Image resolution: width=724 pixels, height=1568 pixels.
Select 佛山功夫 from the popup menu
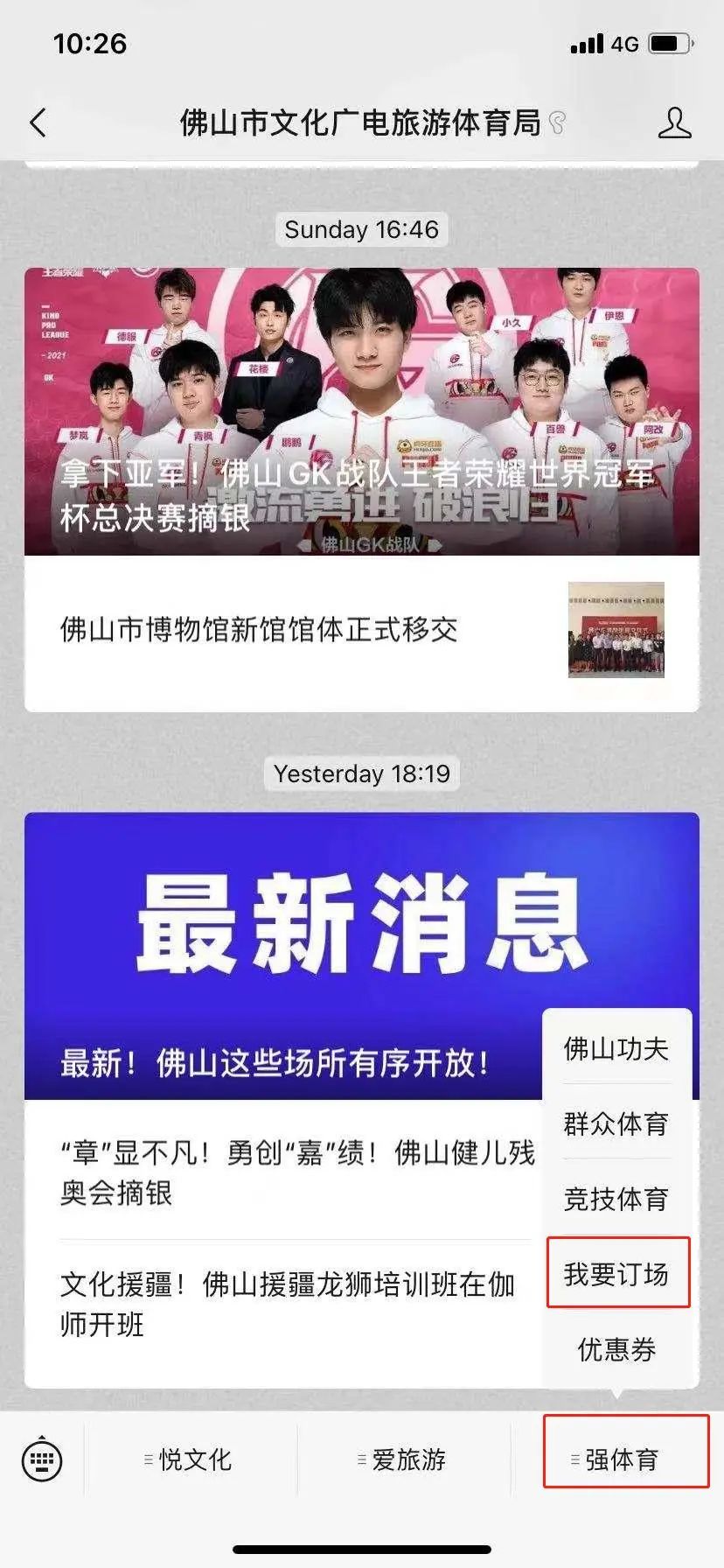[616, 1048]
